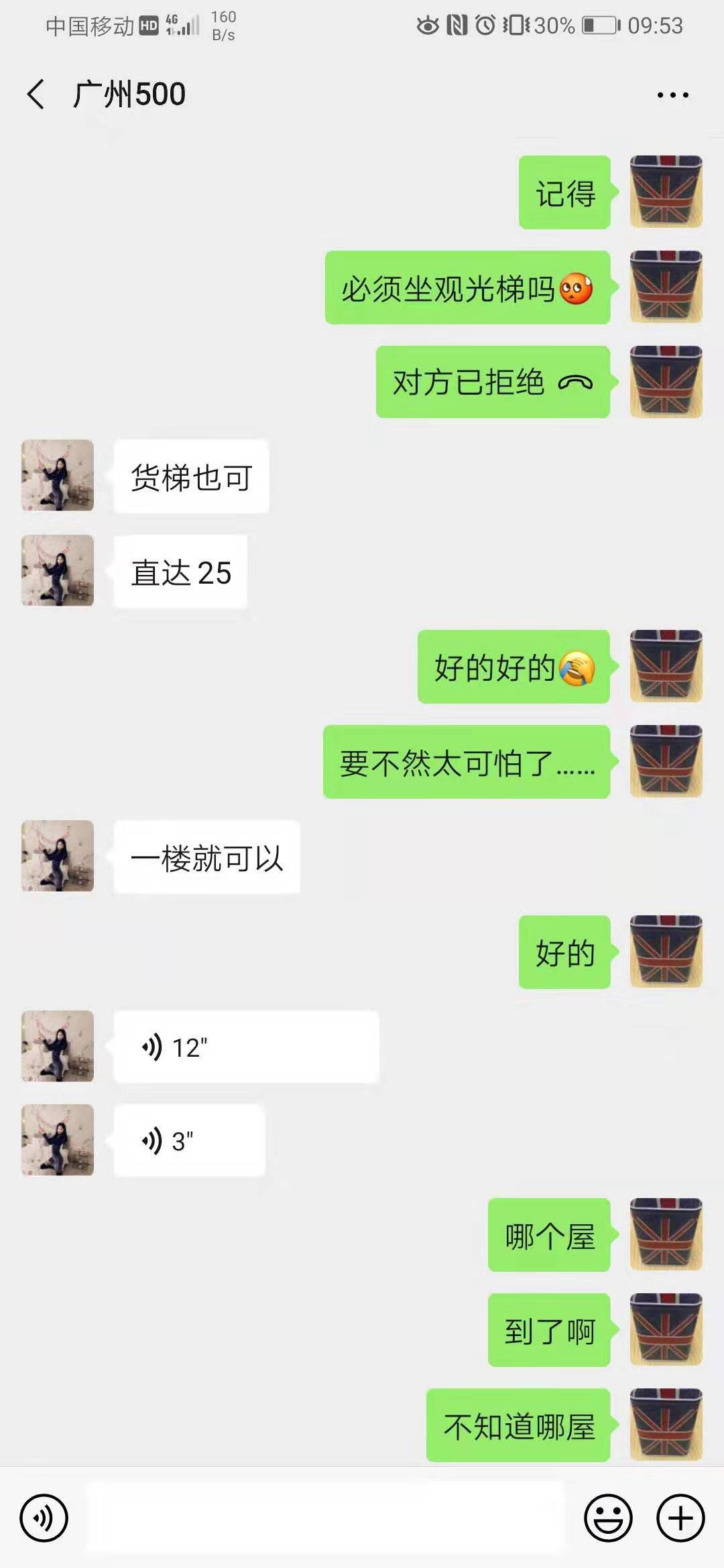Open contact's avatar beside 货梯也可

click(x=58, y=476)
